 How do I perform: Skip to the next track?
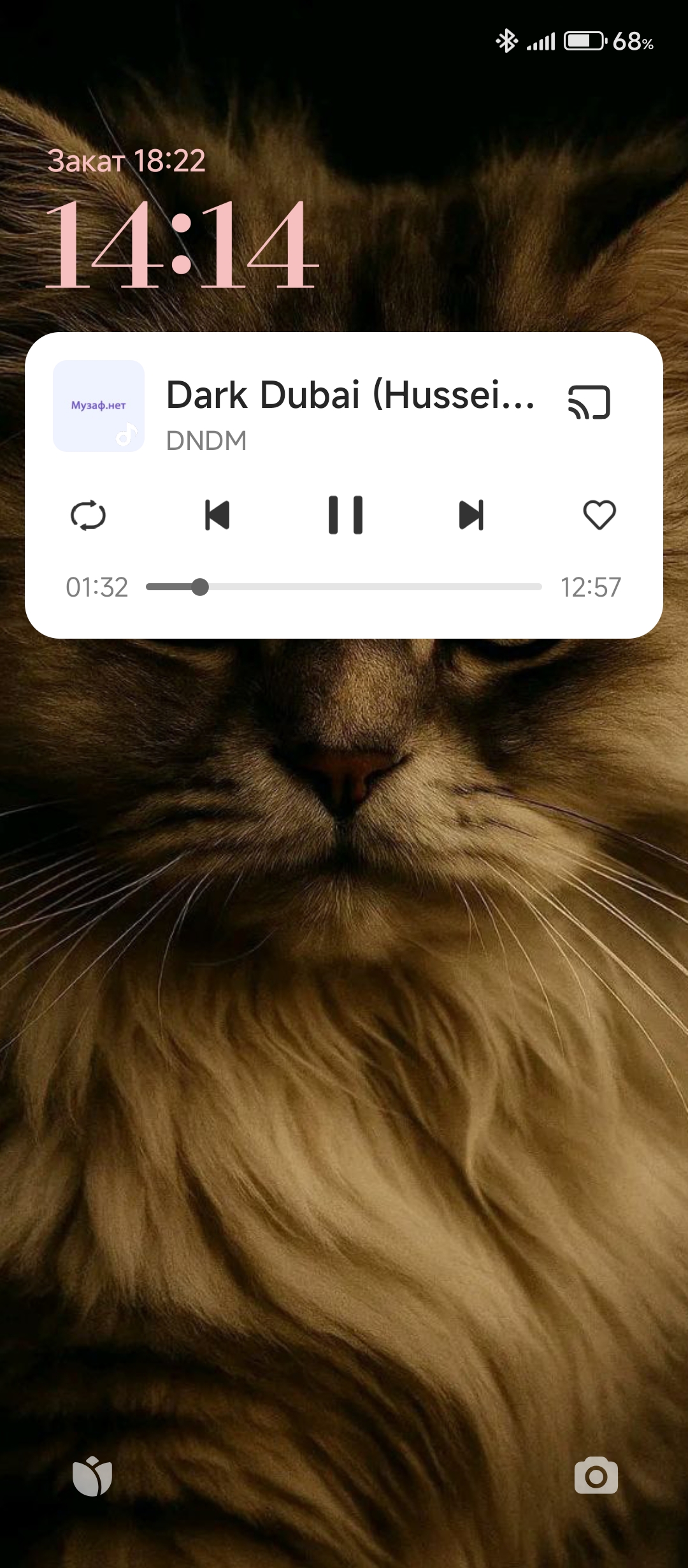coord(471,515)
